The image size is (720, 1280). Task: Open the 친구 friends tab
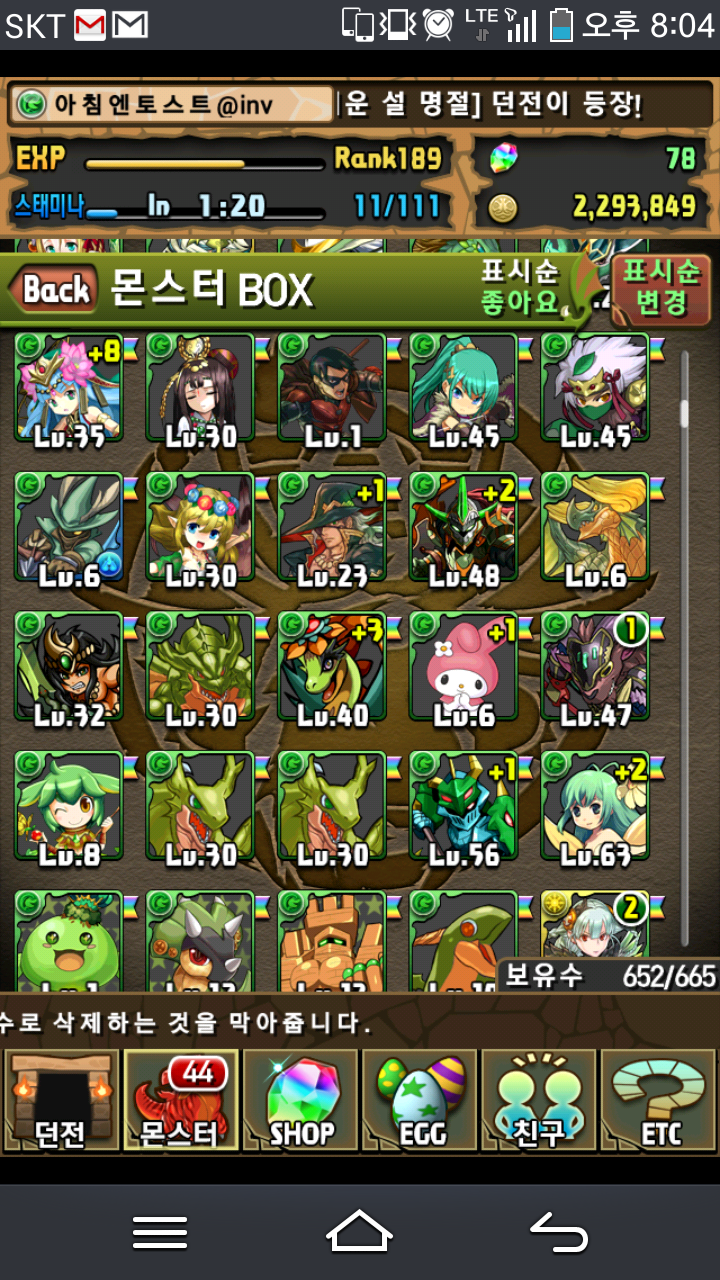click(x=540, y=1100)
